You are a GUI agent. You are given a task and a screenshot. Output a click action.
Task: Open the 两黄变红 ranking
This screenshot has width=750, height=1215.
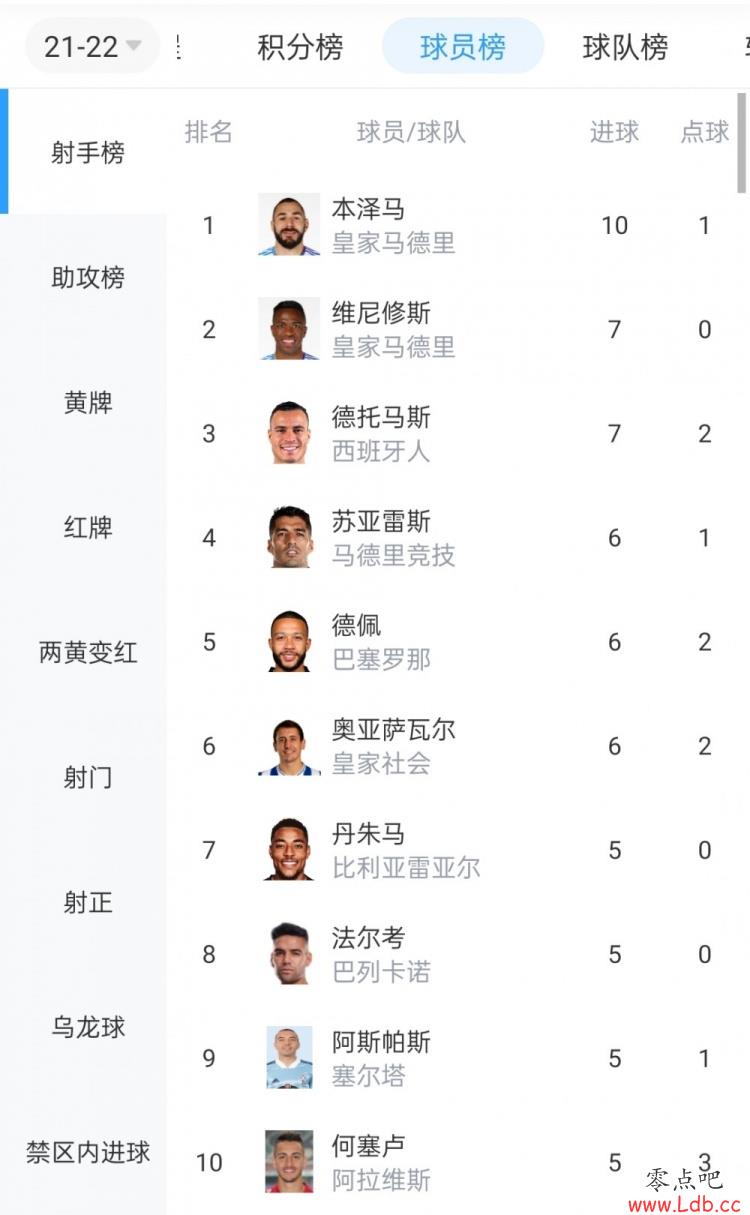88,652
